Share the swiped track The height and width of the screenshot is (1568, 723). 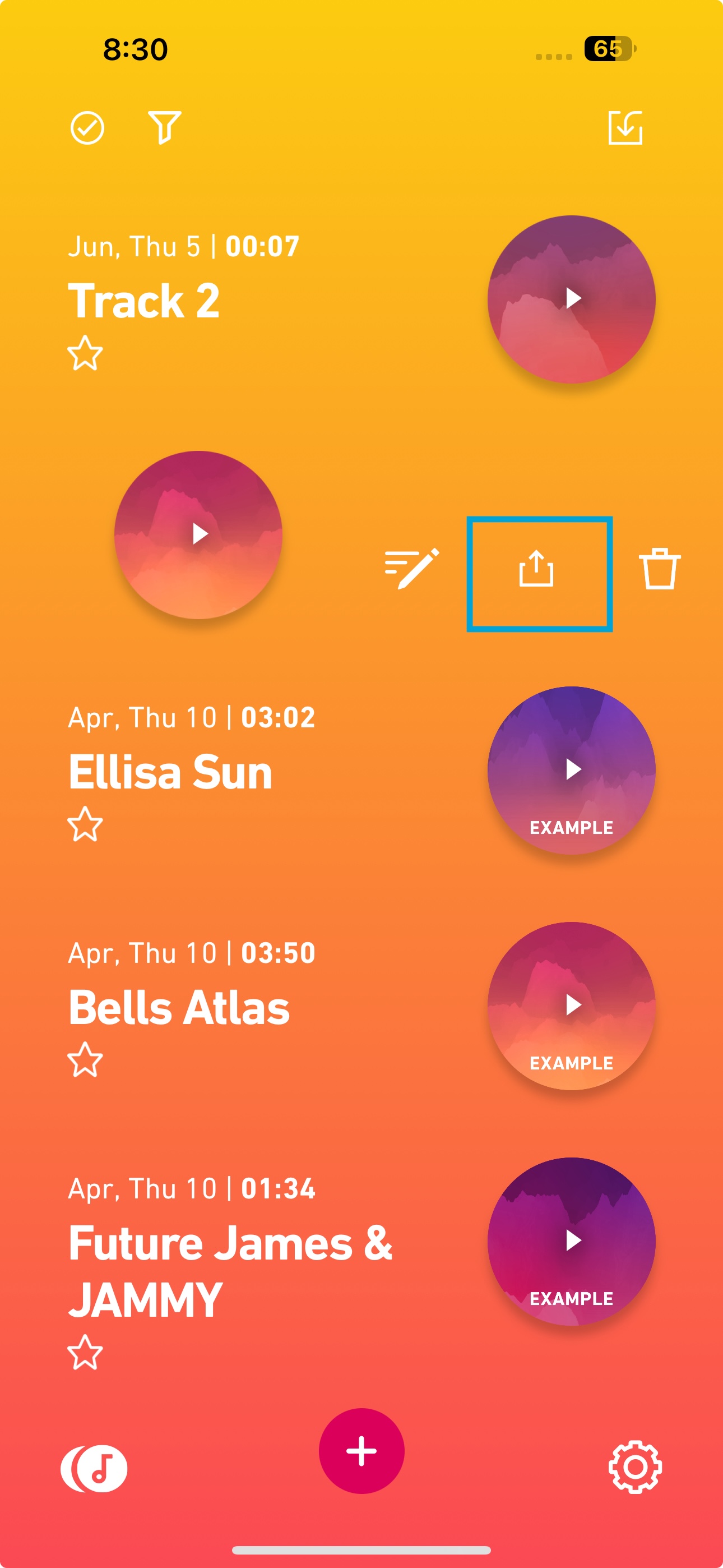click(537, 570)
